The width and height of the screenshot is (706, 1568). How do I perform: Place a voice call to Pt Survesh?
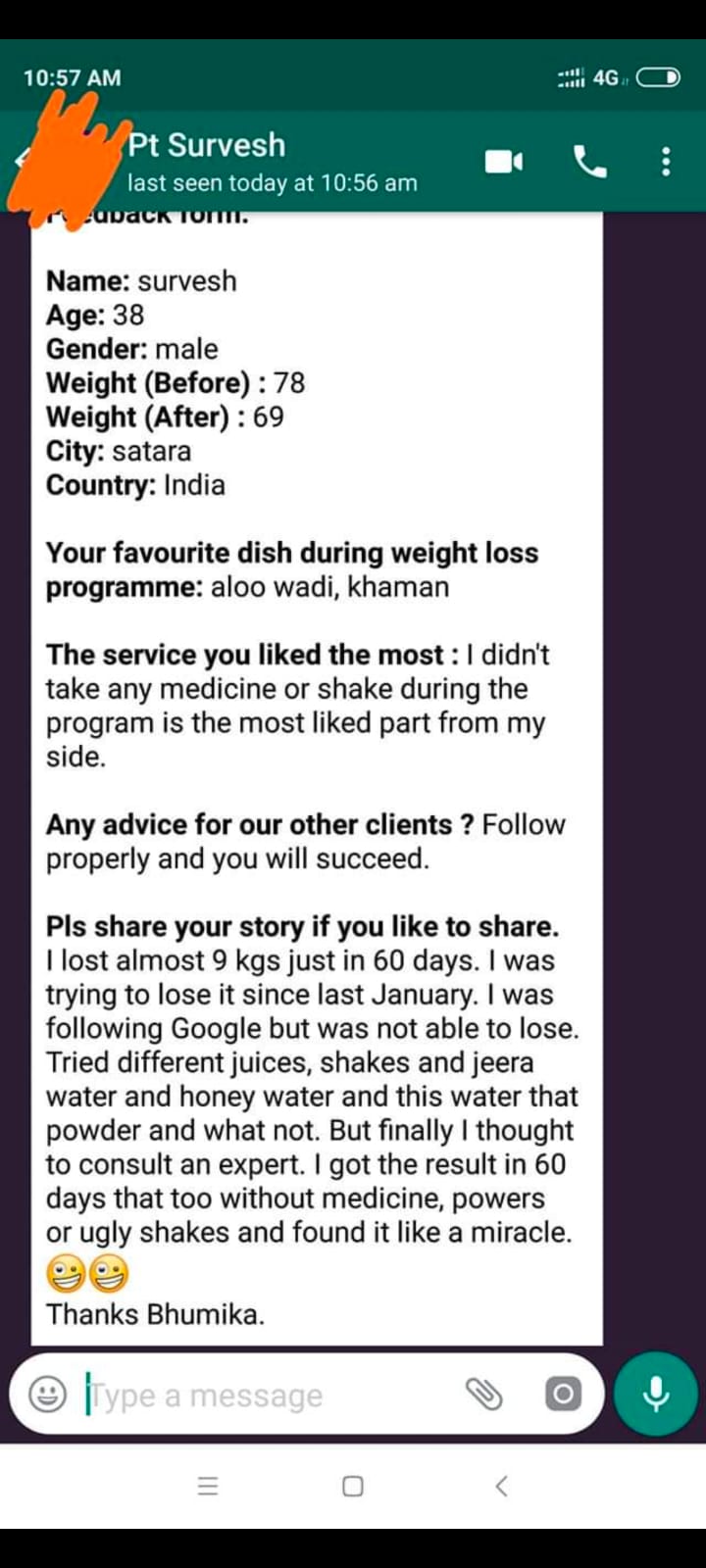(x=589, y=162)
